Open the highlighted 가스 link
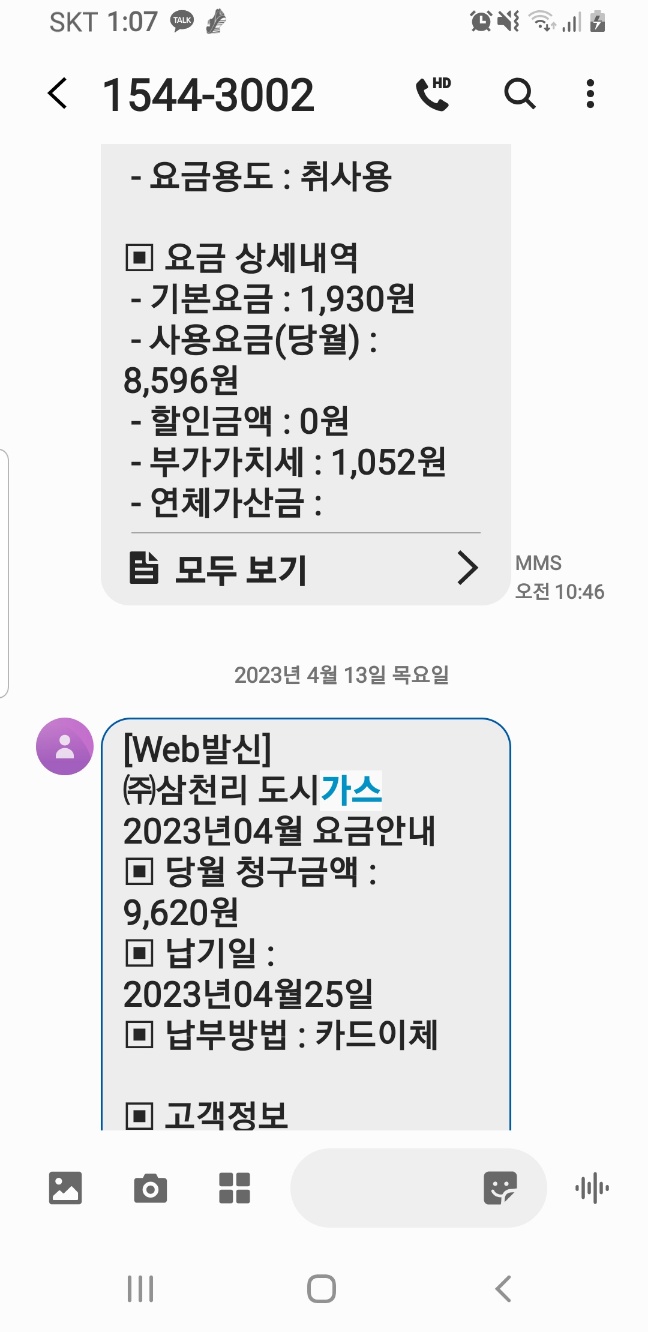This screenshot has height=1332, width=648. (x=351, y=790)
